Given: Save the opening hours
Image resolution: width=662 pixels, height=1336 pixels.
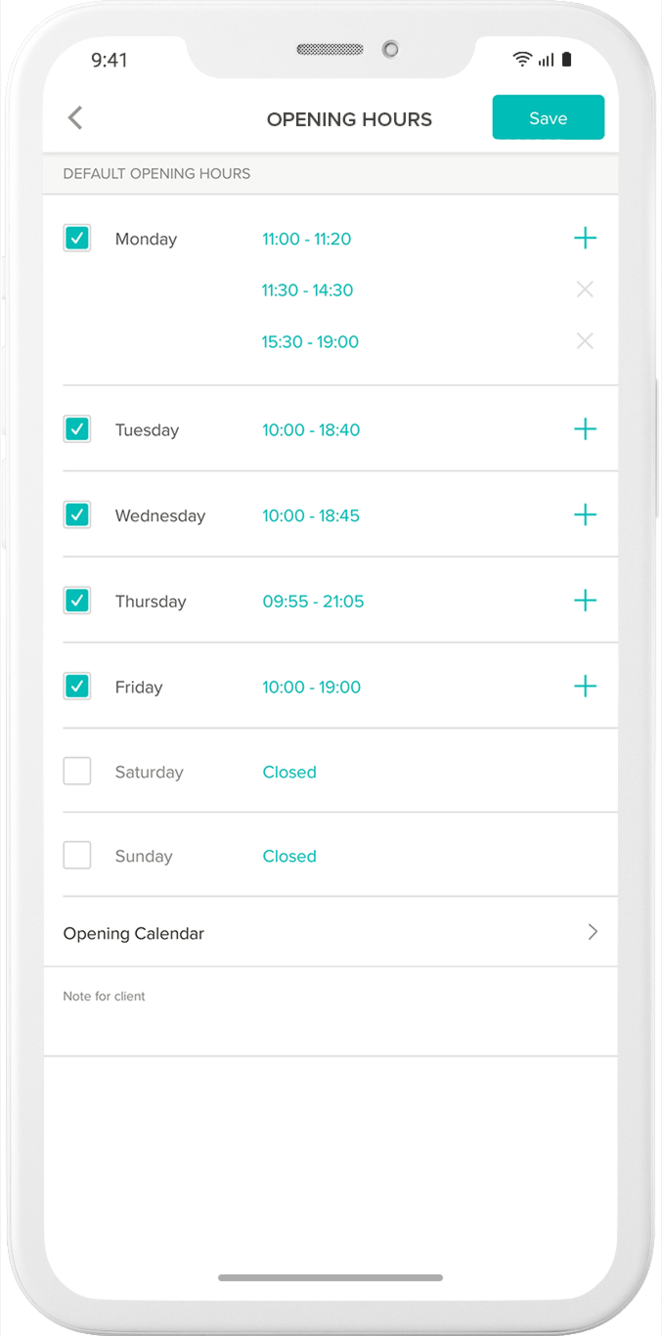Looking at the screenshot, I should 548,118.
